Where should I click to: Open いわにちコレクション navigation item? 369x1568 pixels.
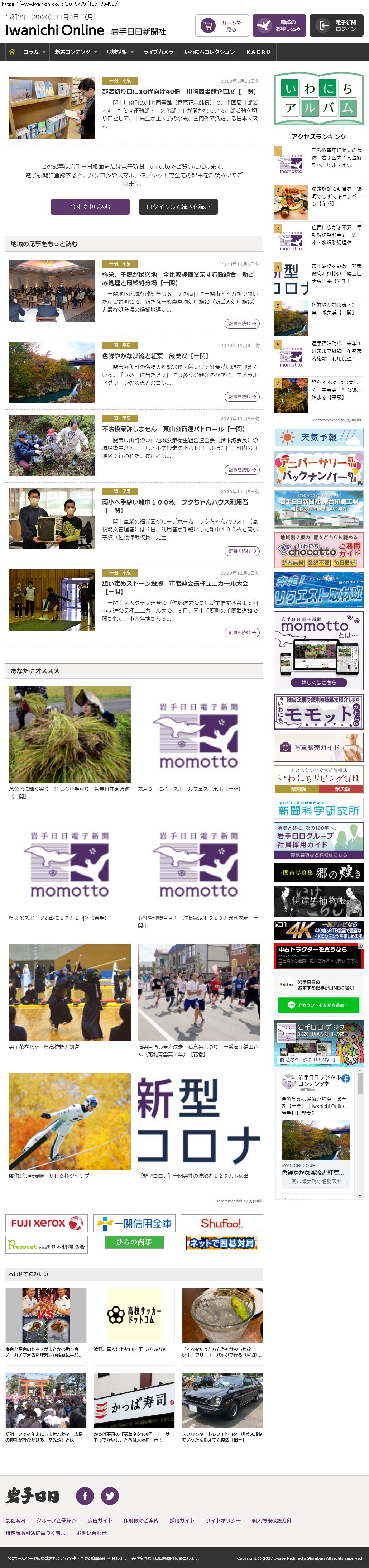pos(209,52)
